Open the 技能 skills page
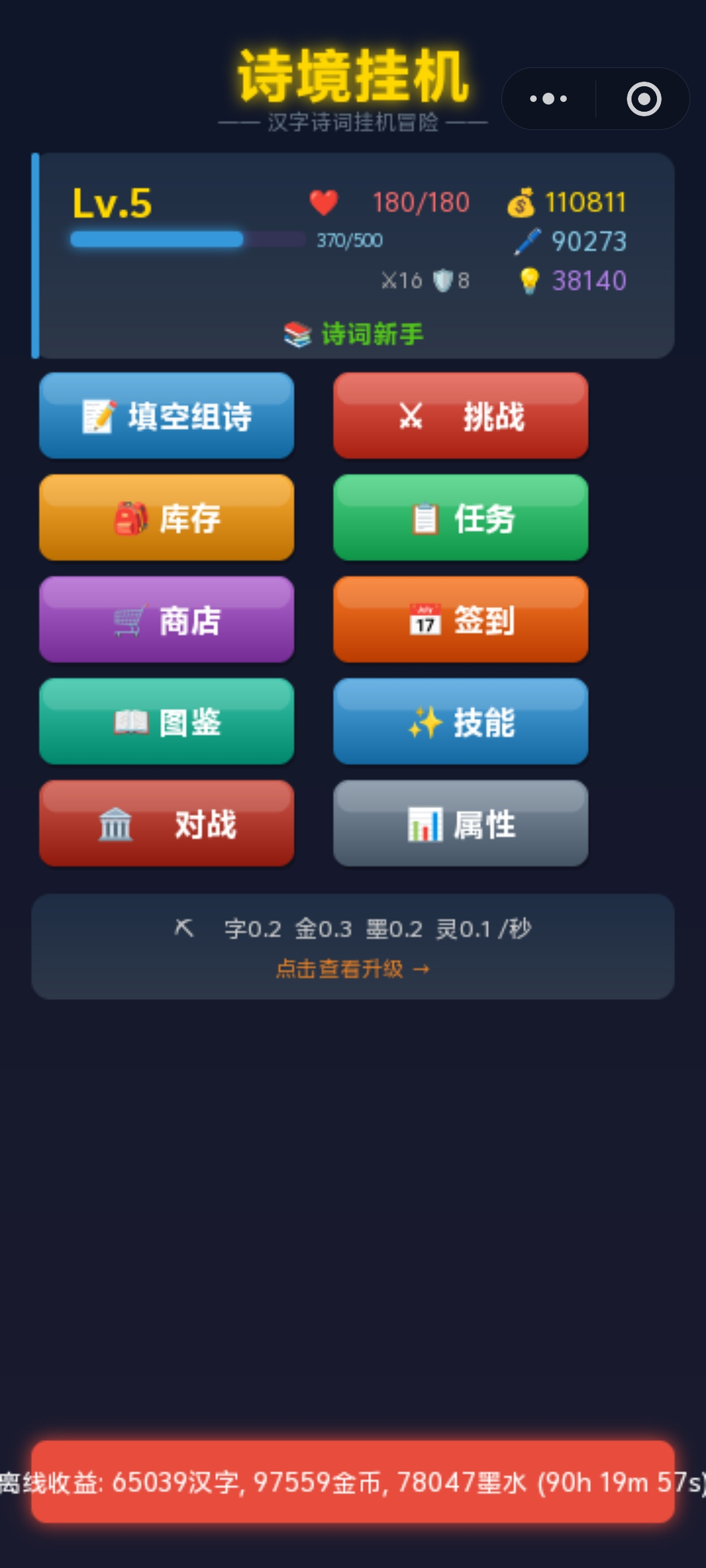This screenshot has width=706, height=1568. click(x=461, y=721)
